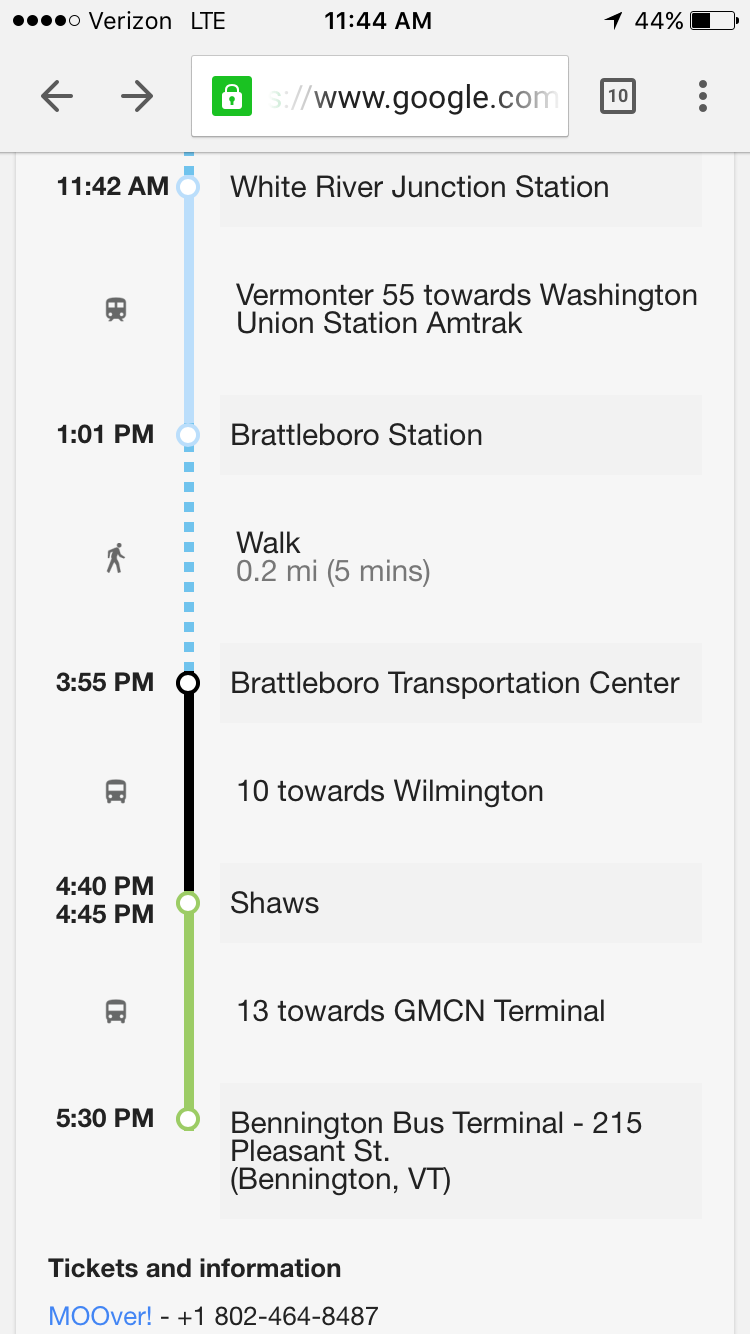Go back to the previous page

(x=57, y=96)
